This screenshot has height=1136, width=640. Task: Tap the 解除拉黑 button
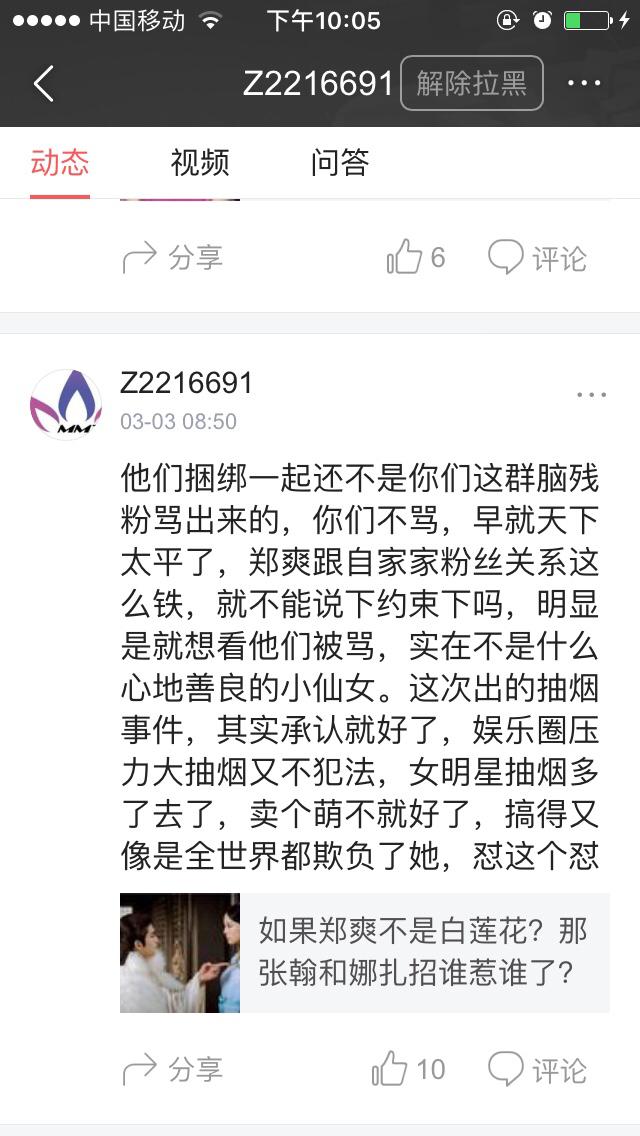471,84
